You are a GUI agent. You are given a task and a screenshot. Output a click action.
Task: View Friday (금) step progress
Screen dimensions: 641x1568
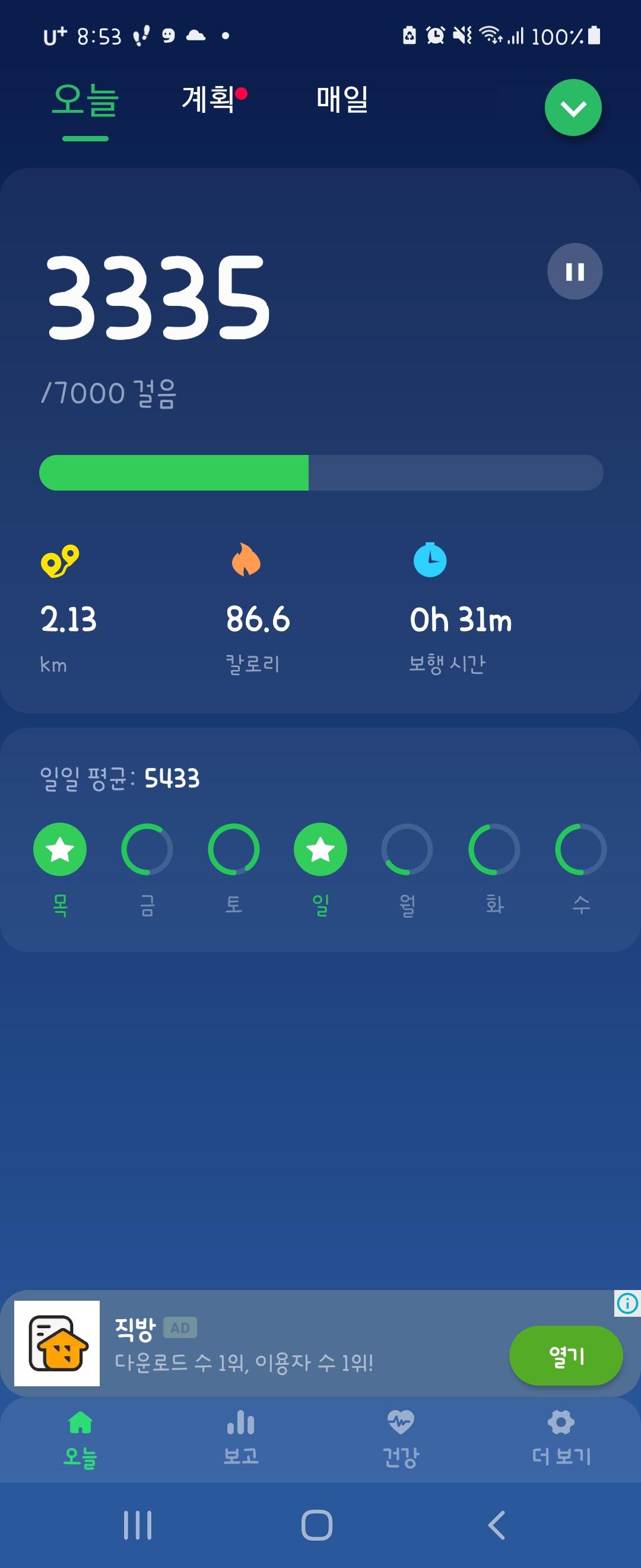click(x=147, y=849)
